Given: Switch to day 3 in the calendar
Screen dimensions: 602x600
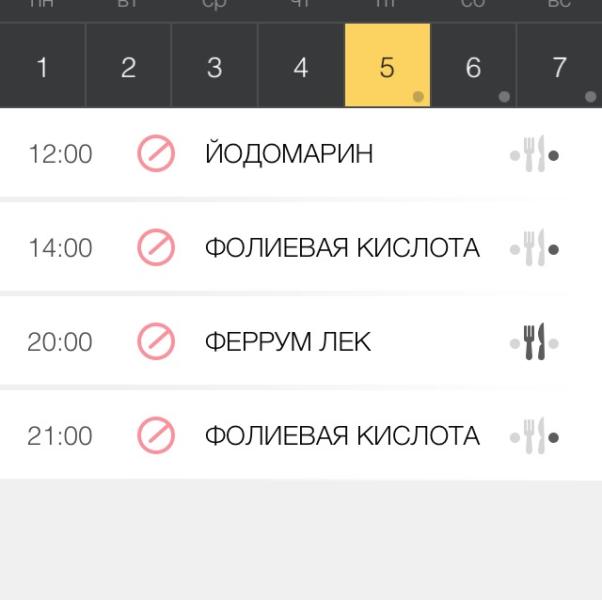Looking at the screenshot, I should [214, 67].
